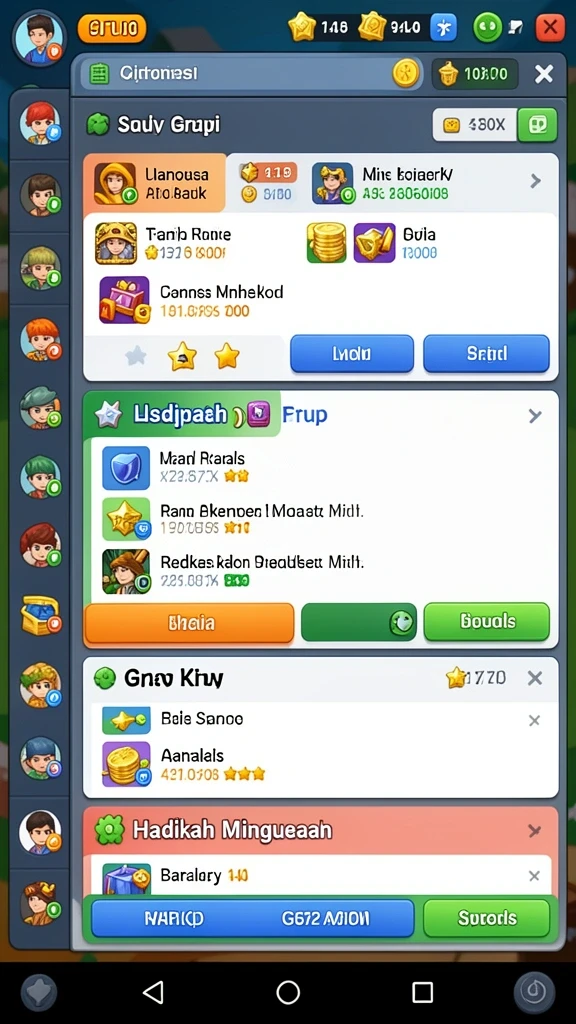Image resolution: width=576 pixels, height=1024 pixels.
Task: Tap the blue Srjdd button
Action: tap(487, 353)
